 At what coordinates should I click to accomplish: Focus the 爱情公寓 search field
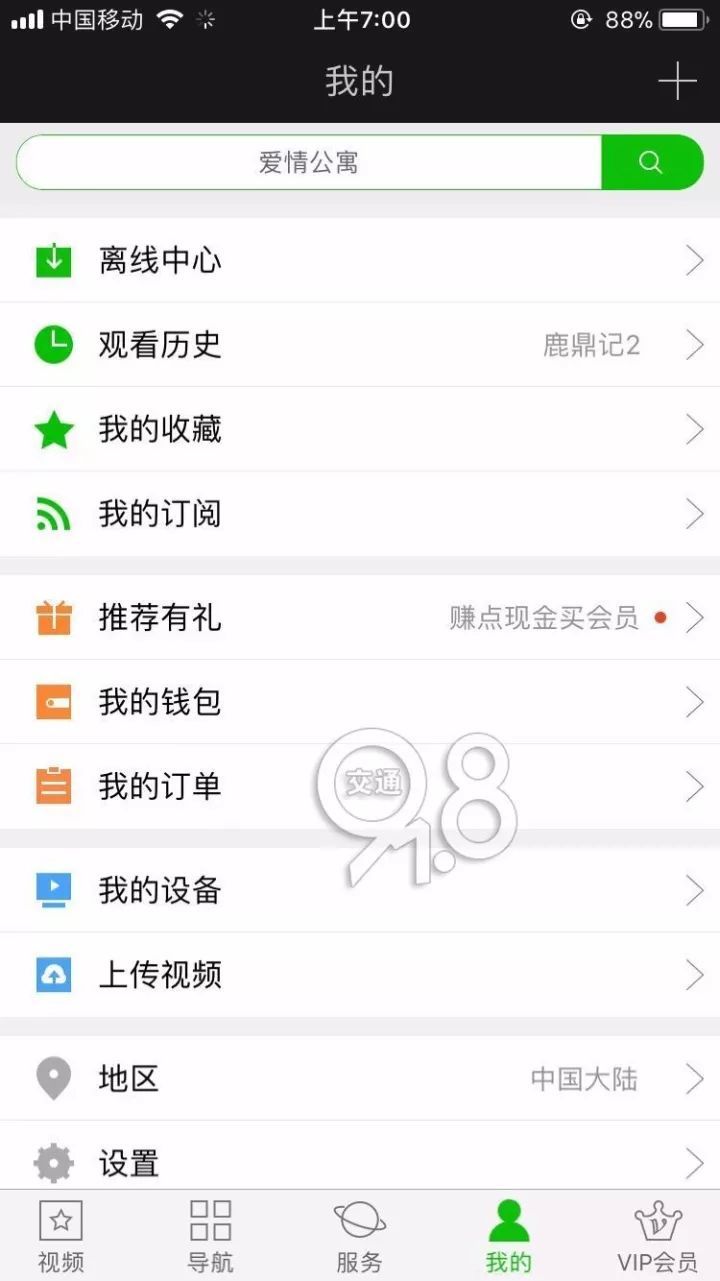[x=309, y=162]
